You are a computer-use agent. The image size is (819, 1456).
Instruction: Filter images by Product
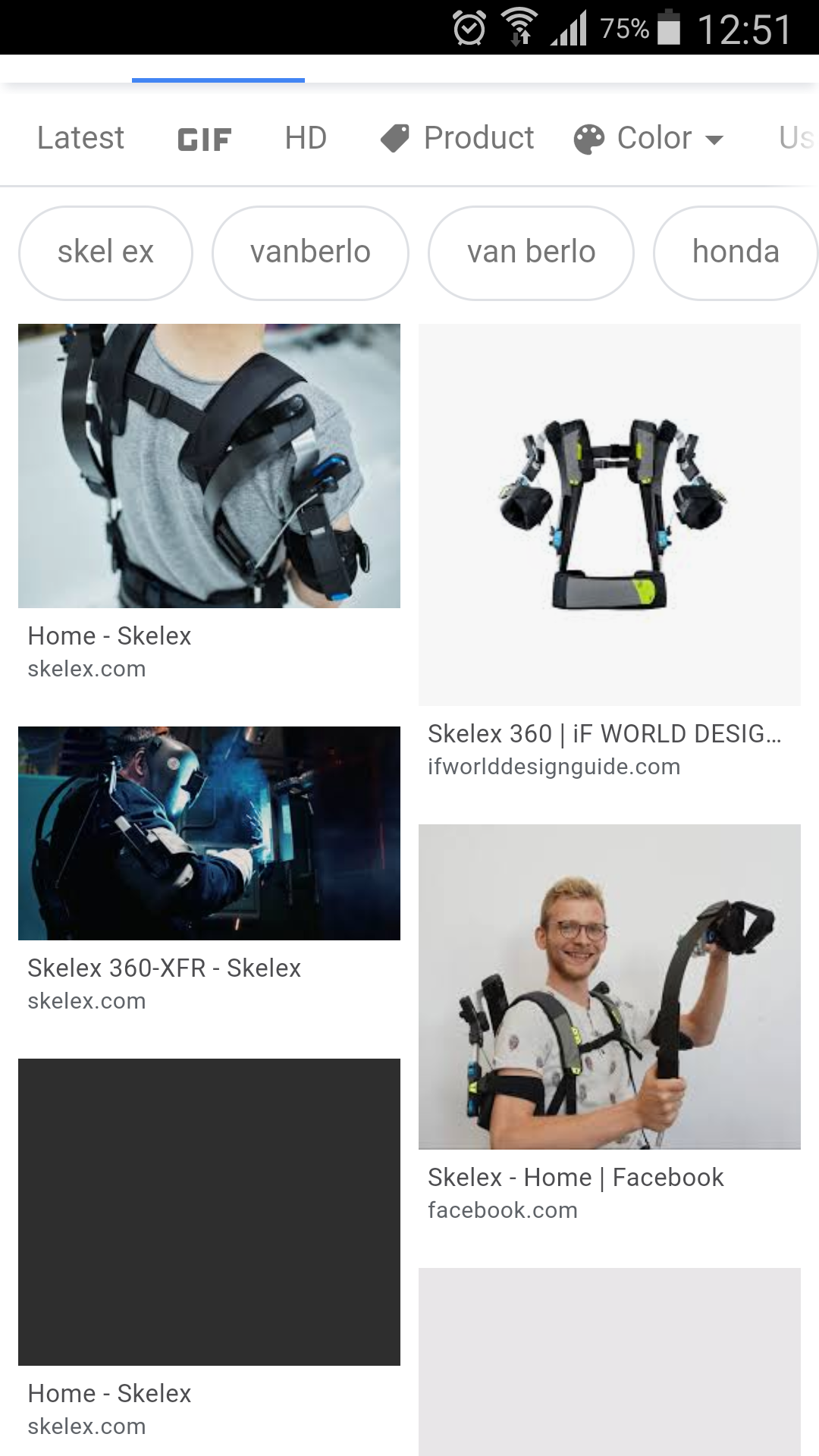pos(458,138)
